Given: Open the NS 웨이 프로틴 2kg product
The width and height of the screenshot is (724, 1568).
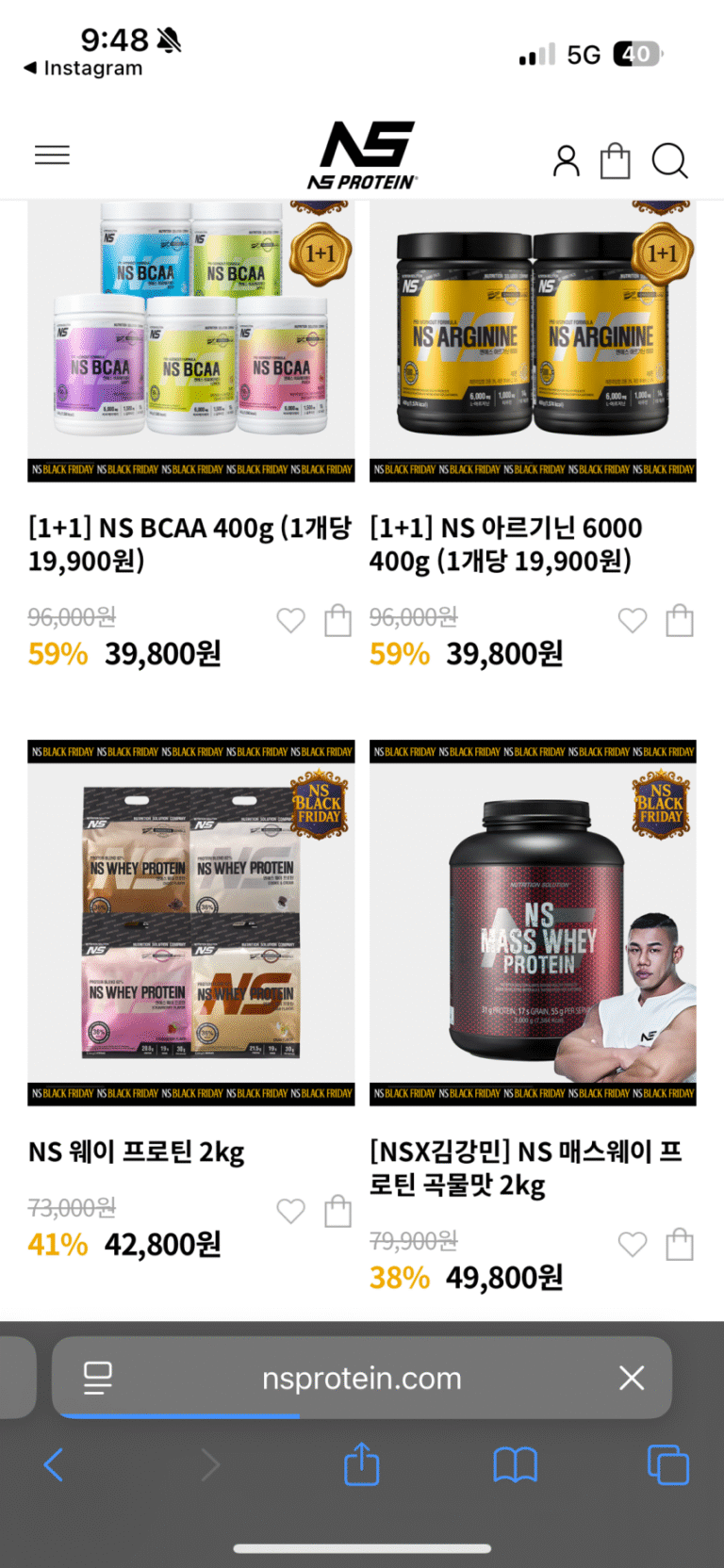Looking at the screenshot, I should pos(190,923).
